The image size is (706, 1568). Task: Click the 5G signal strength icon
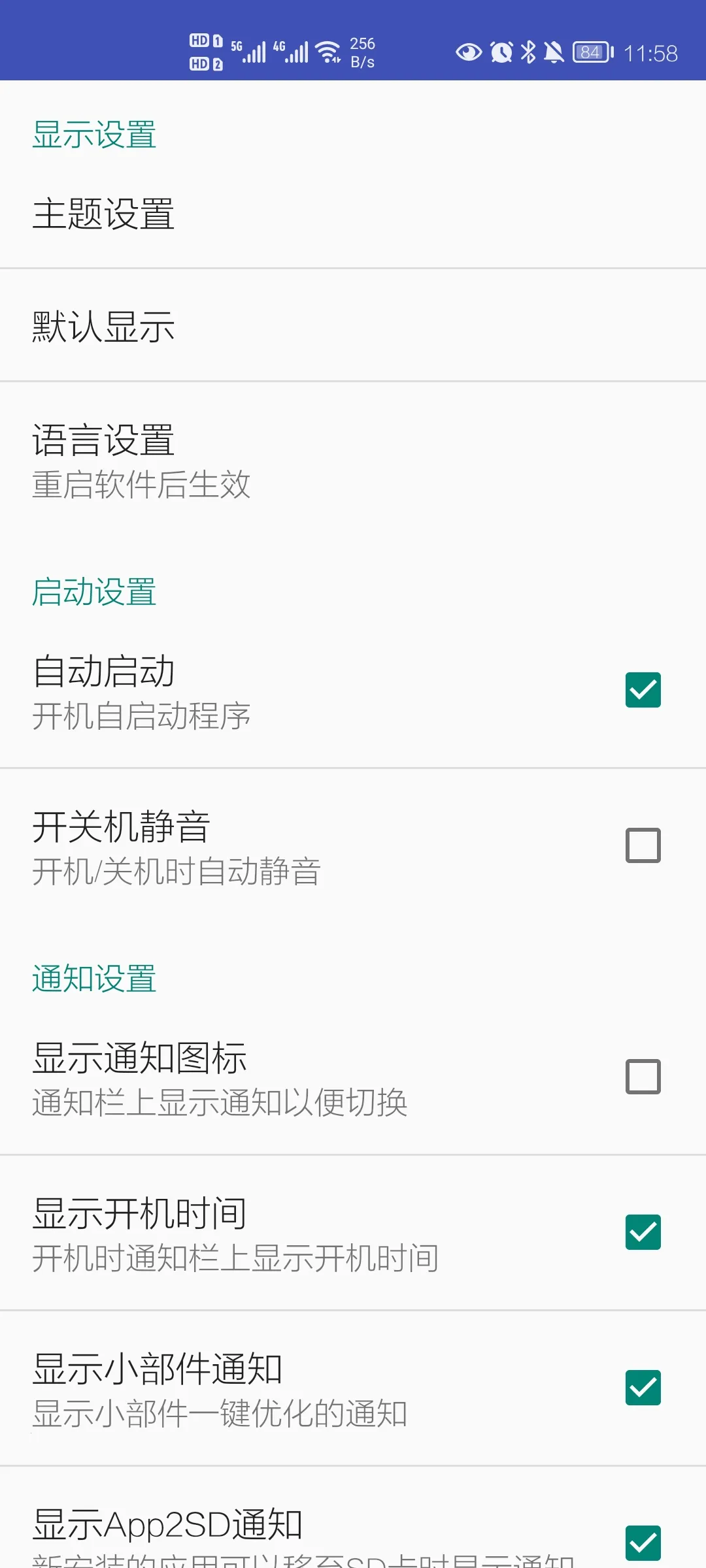(252, 49)
